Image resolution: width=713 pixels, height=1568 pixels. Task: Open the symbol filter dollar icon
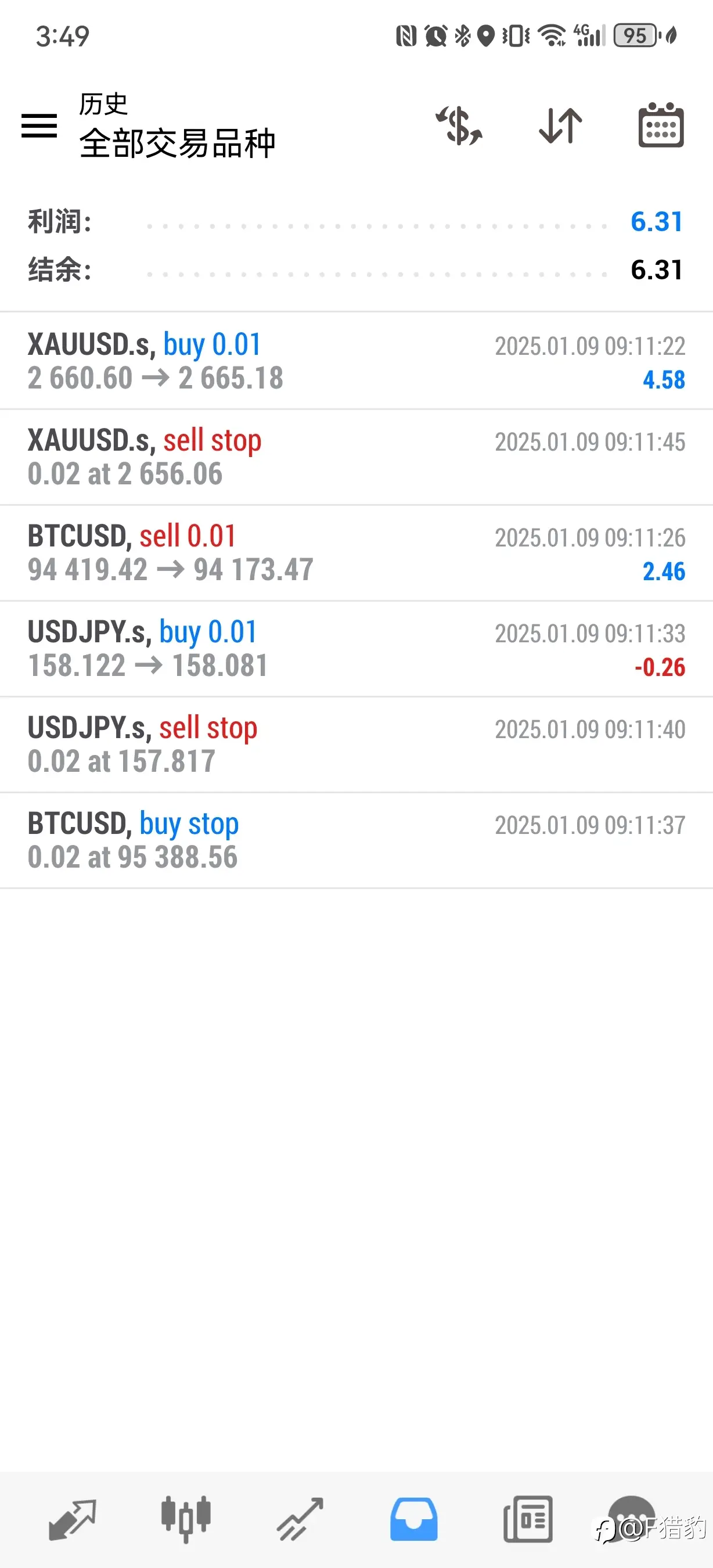pos(459,126)
